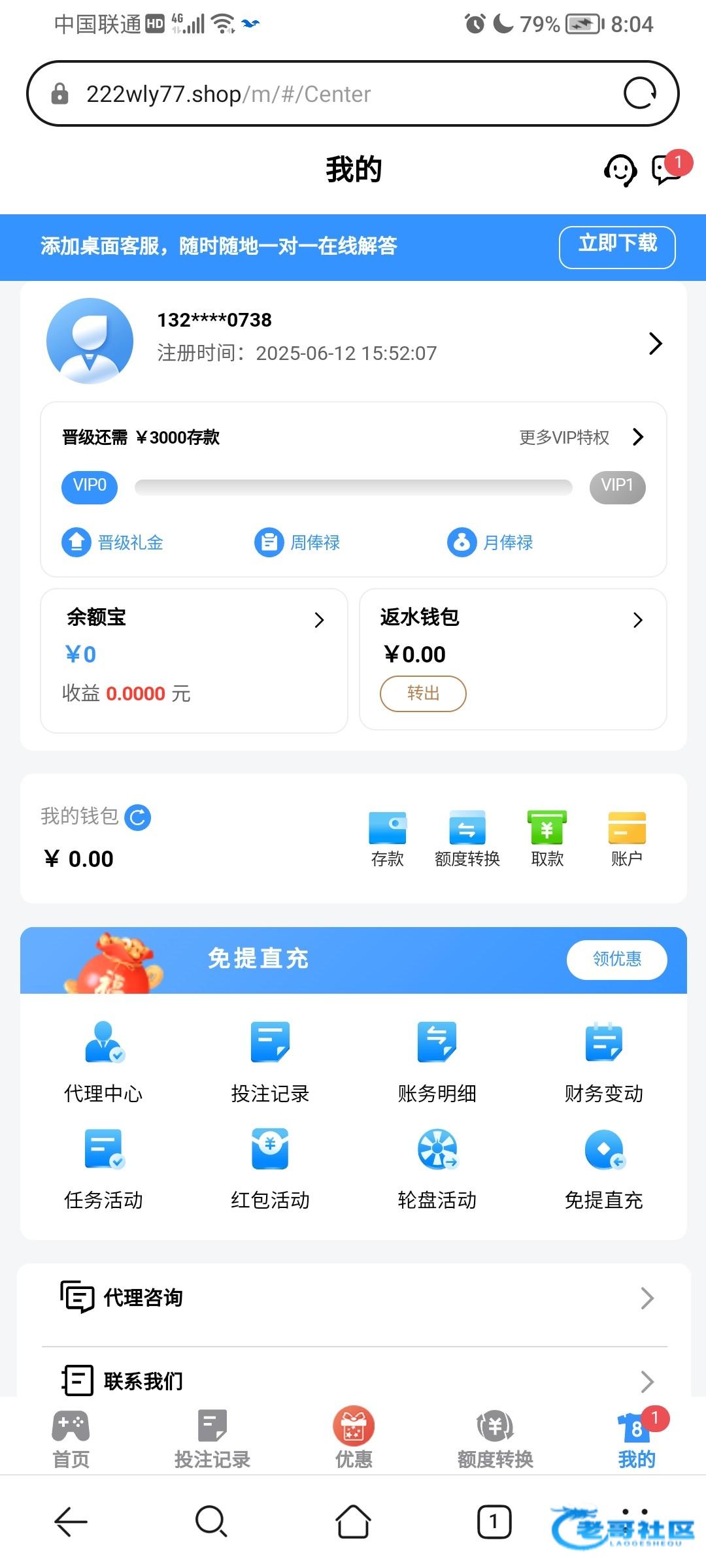Open 取款
This screenshot has width=706, height=1568.
(x=547, y=838)
